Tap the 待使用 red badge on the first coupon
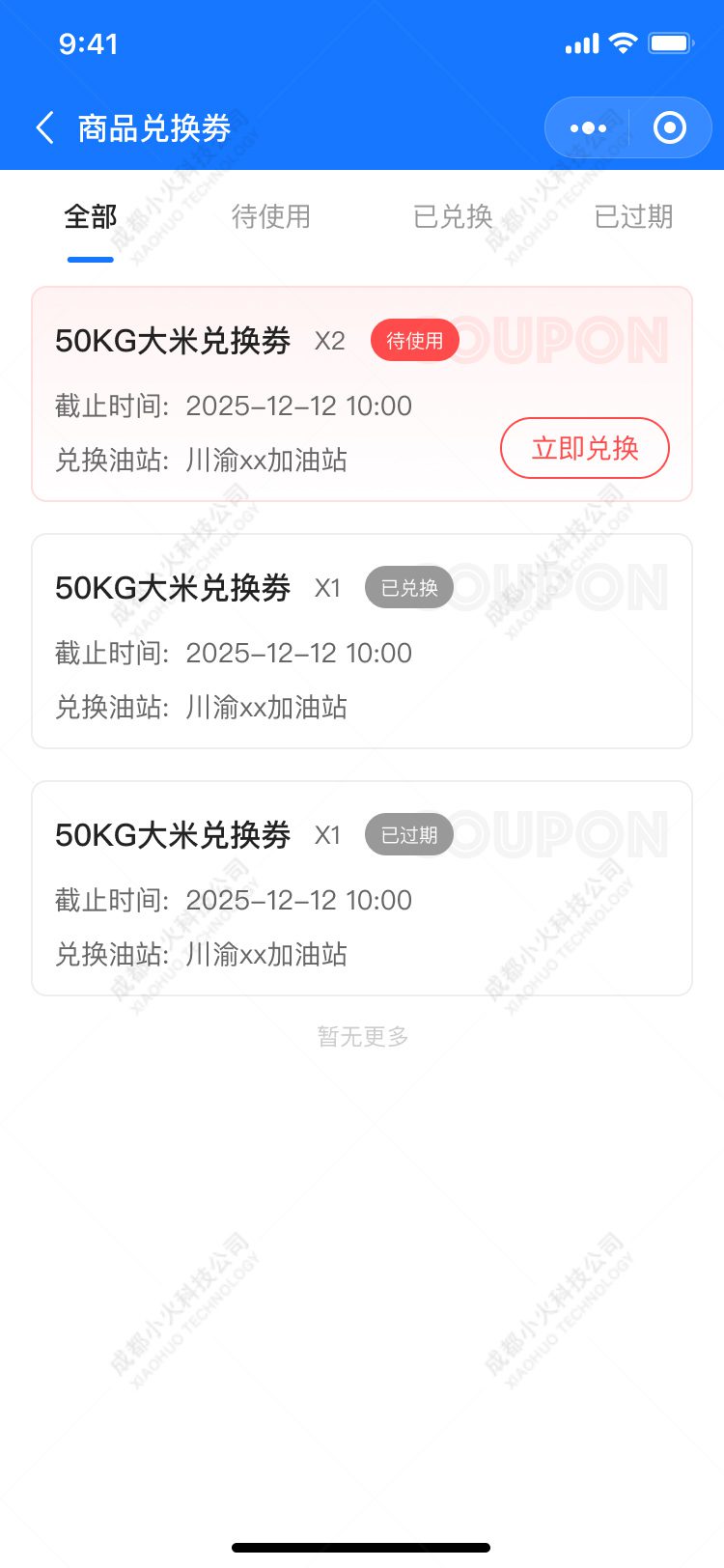 pos(414,340)
